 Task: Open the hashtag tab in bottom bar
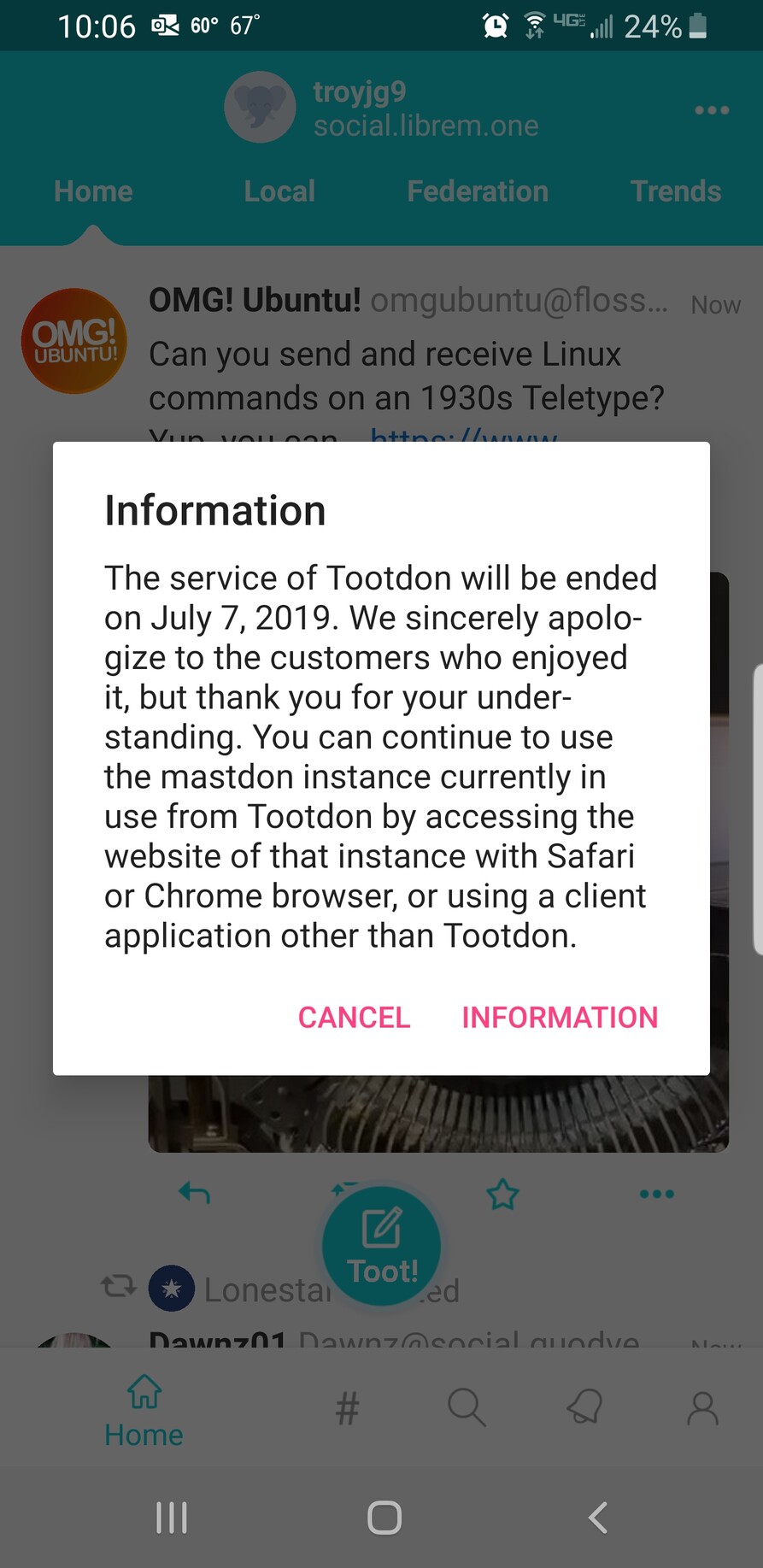click(347, 1408)
